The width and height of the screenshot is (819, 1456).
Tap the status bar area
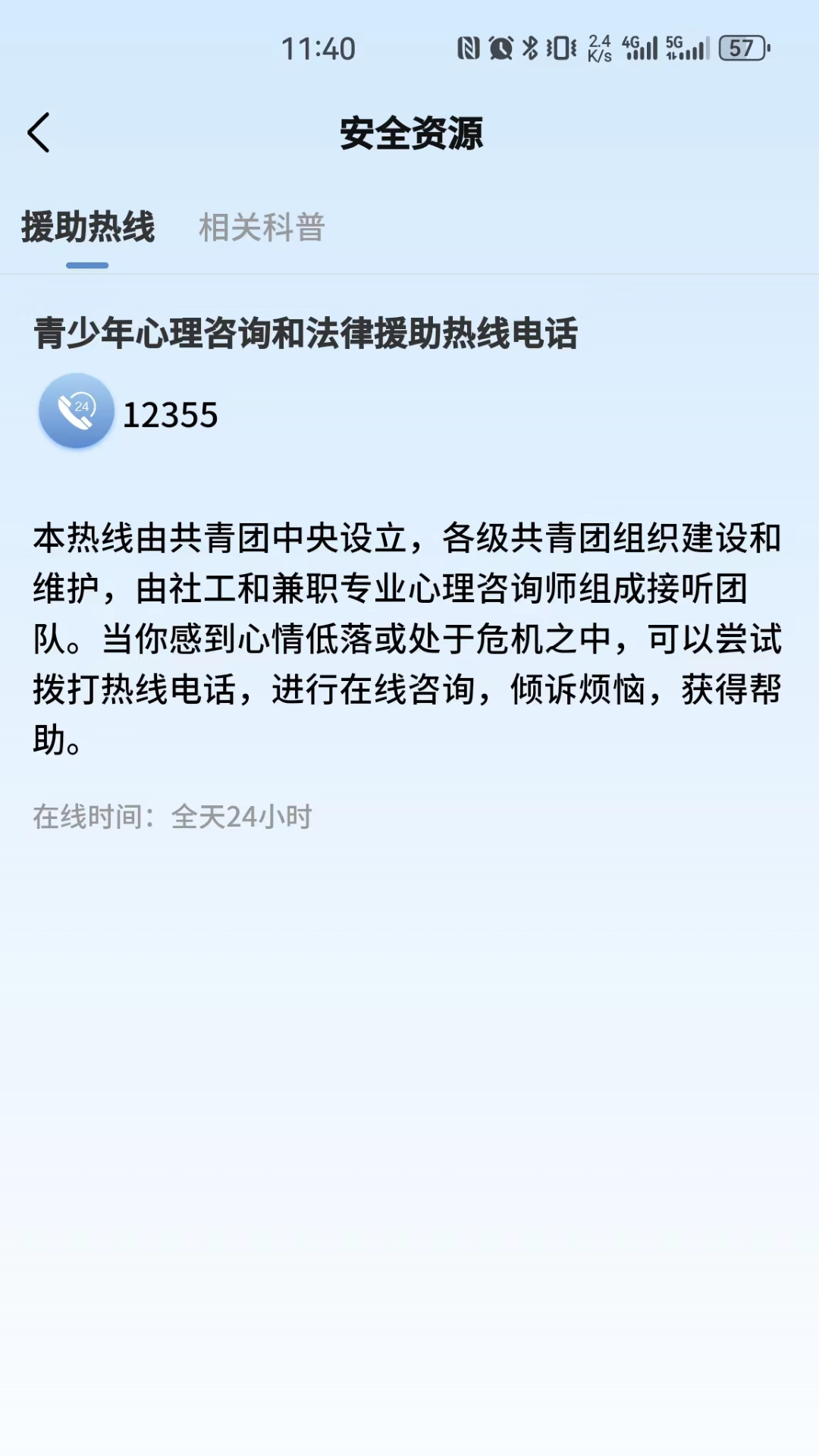[x=409, y=47]
